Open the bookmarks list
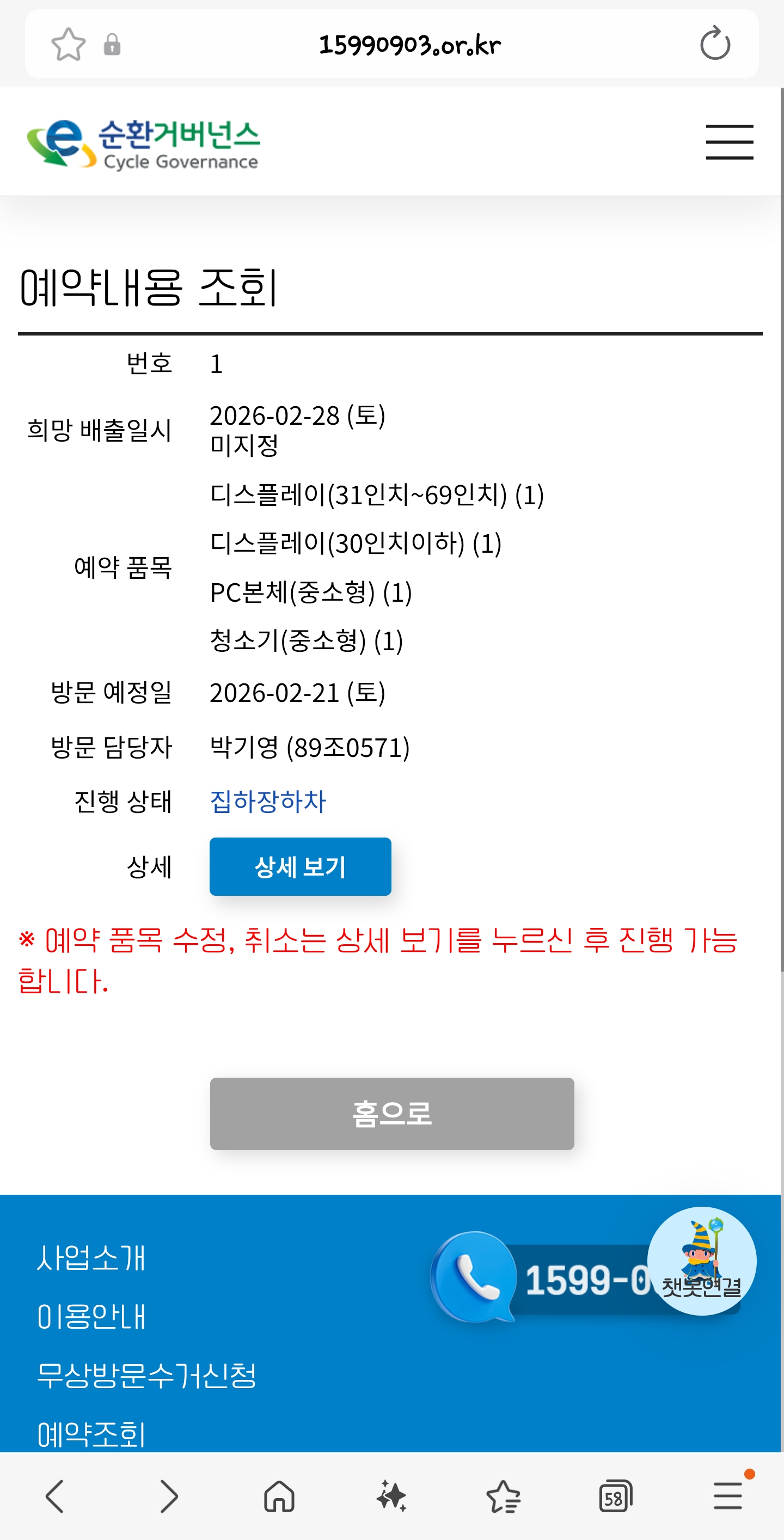 pyautogui.click(x=503, y=1496)
